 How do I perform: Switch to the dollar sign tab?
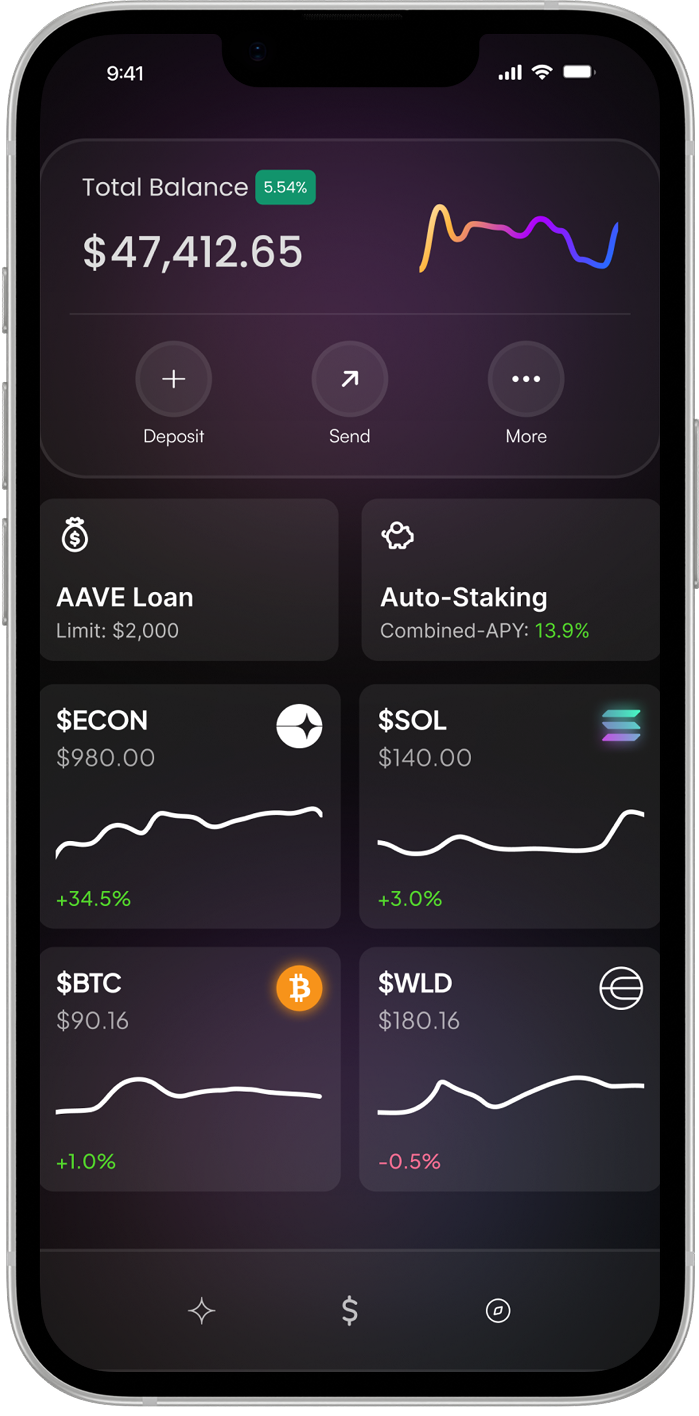(350, 1310)
